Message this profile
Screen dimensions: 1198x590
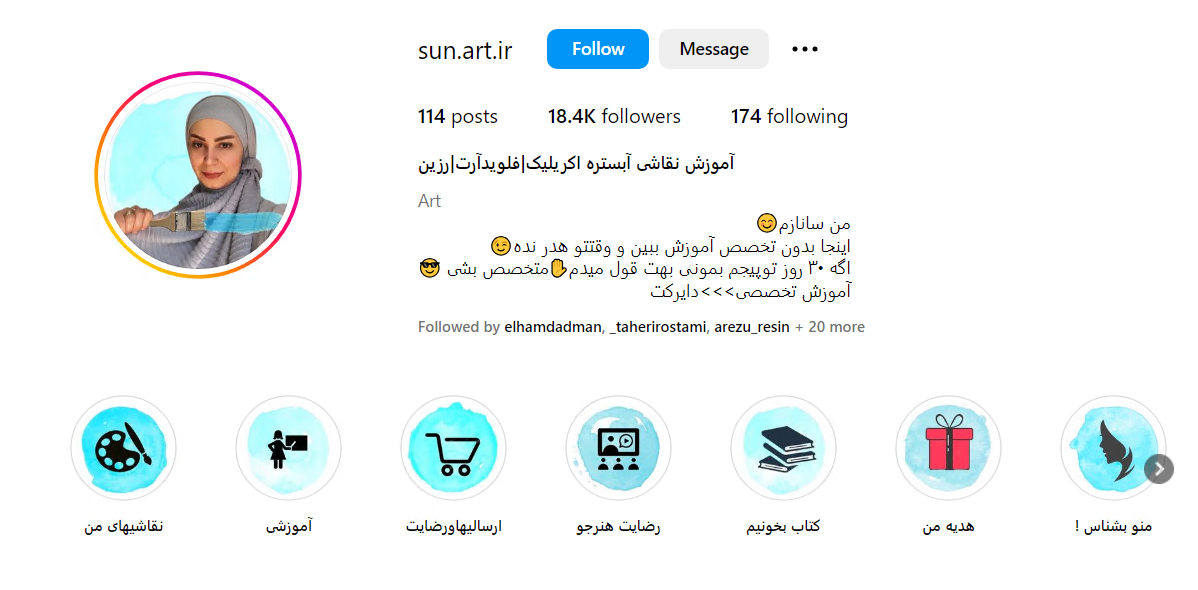[713, 49]
